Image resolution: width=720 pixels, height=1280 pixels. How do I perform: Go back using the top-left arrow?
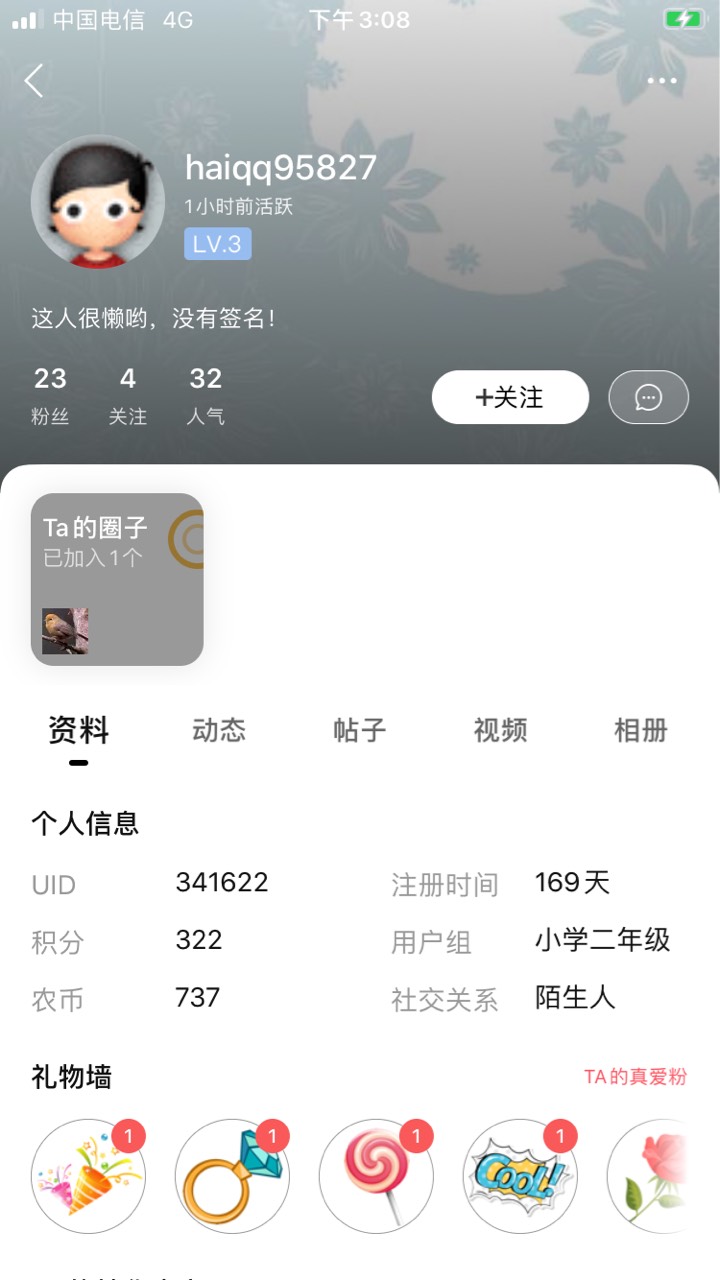pyautogui.click(x=34, y=81)
